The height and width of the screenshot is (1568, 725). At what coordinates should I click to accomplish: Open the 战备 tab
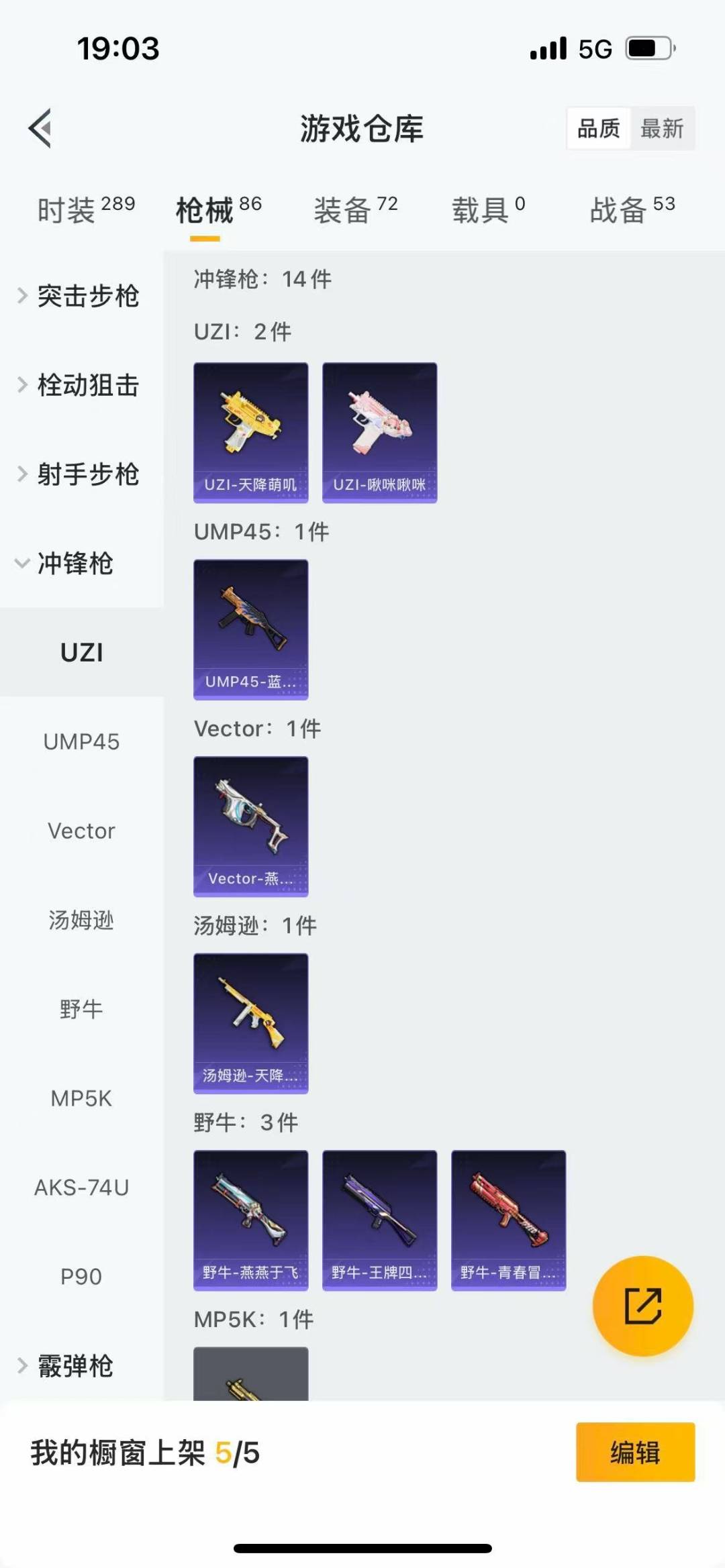point(632,210)
